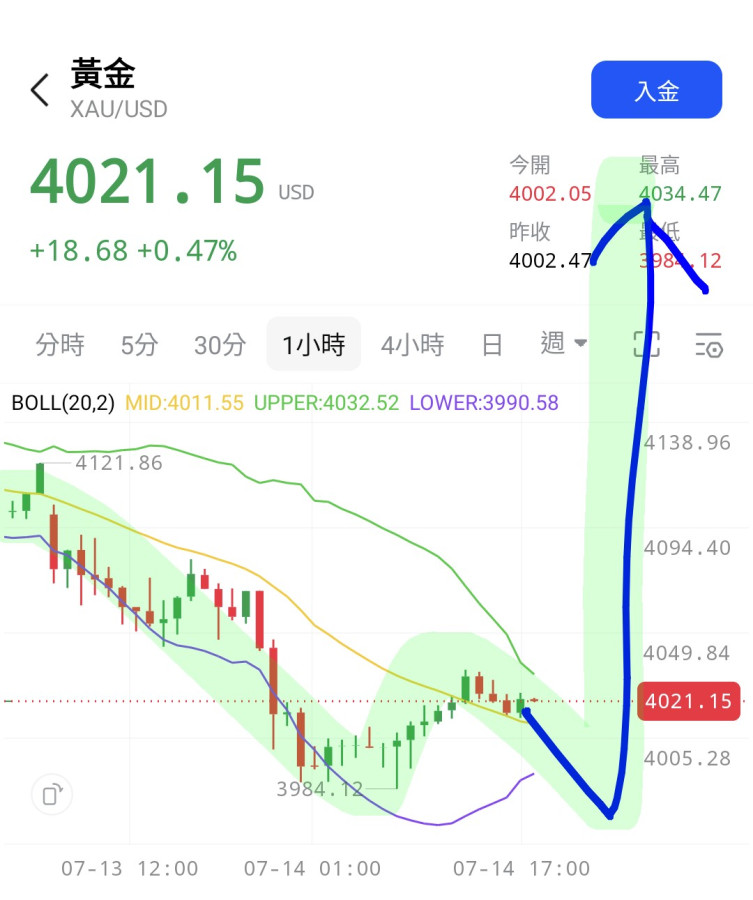
Task: Open chart indicator settings
Action: point(709,344)
